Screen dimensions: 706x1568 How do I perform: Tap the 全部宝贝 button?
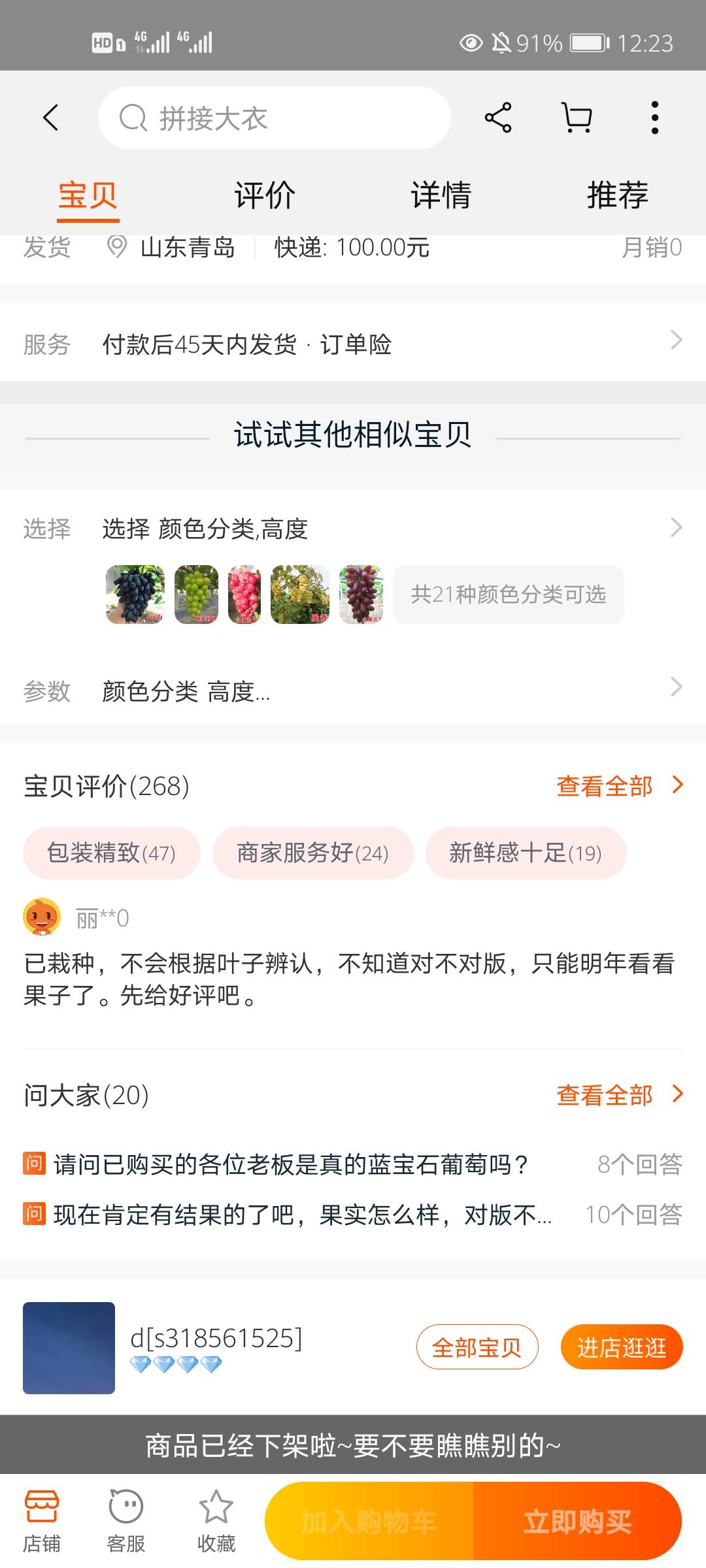click(x=477, y=1347)
